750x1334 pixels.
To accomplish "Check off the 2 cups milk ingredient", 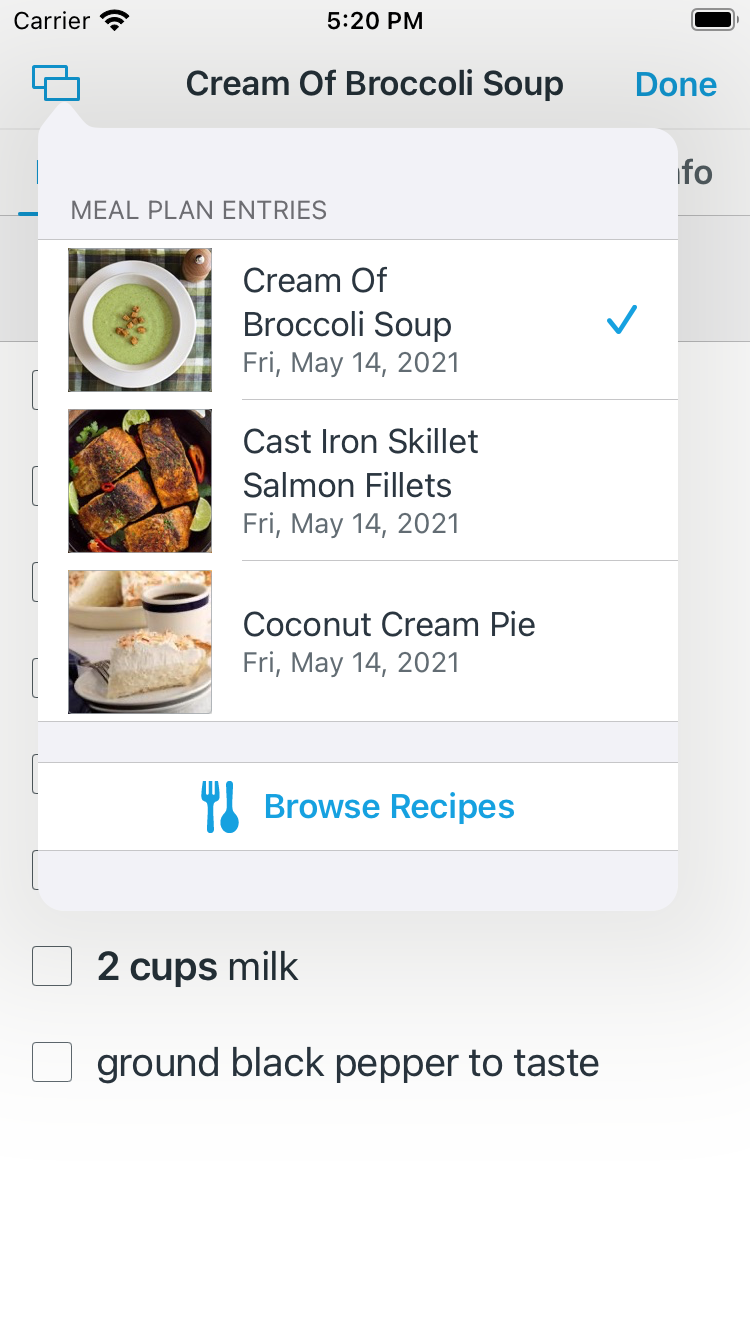I will (52, 967).
